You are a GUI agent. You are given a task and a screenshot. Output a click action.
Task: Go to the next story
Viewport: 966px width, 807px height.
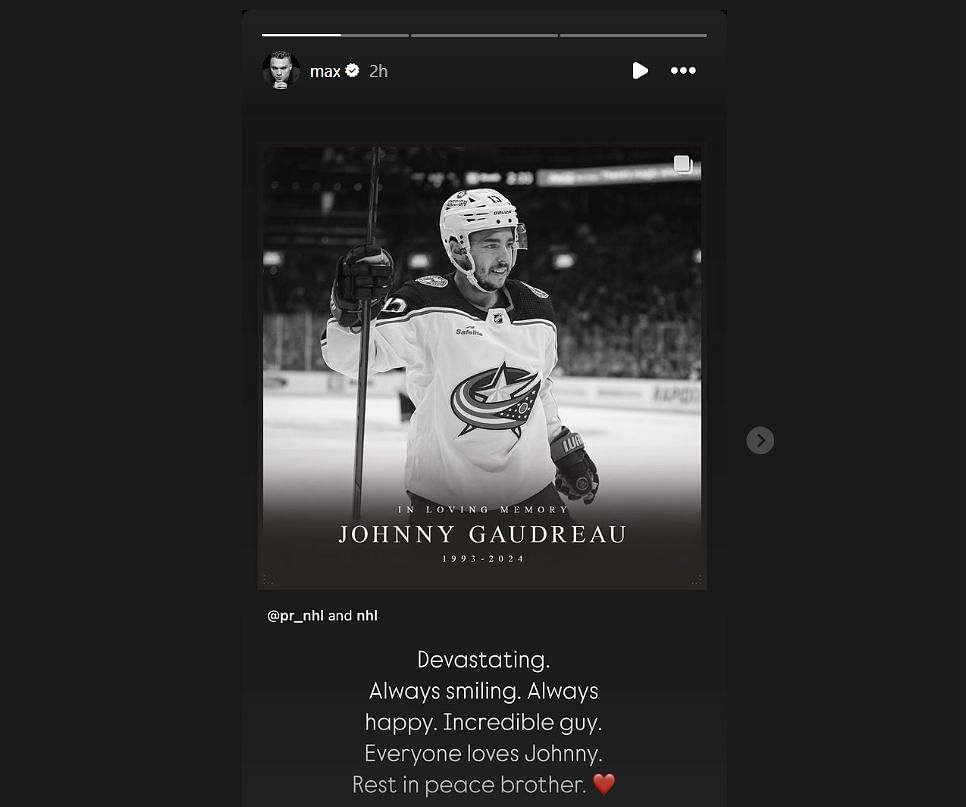[x=760, y=440]
